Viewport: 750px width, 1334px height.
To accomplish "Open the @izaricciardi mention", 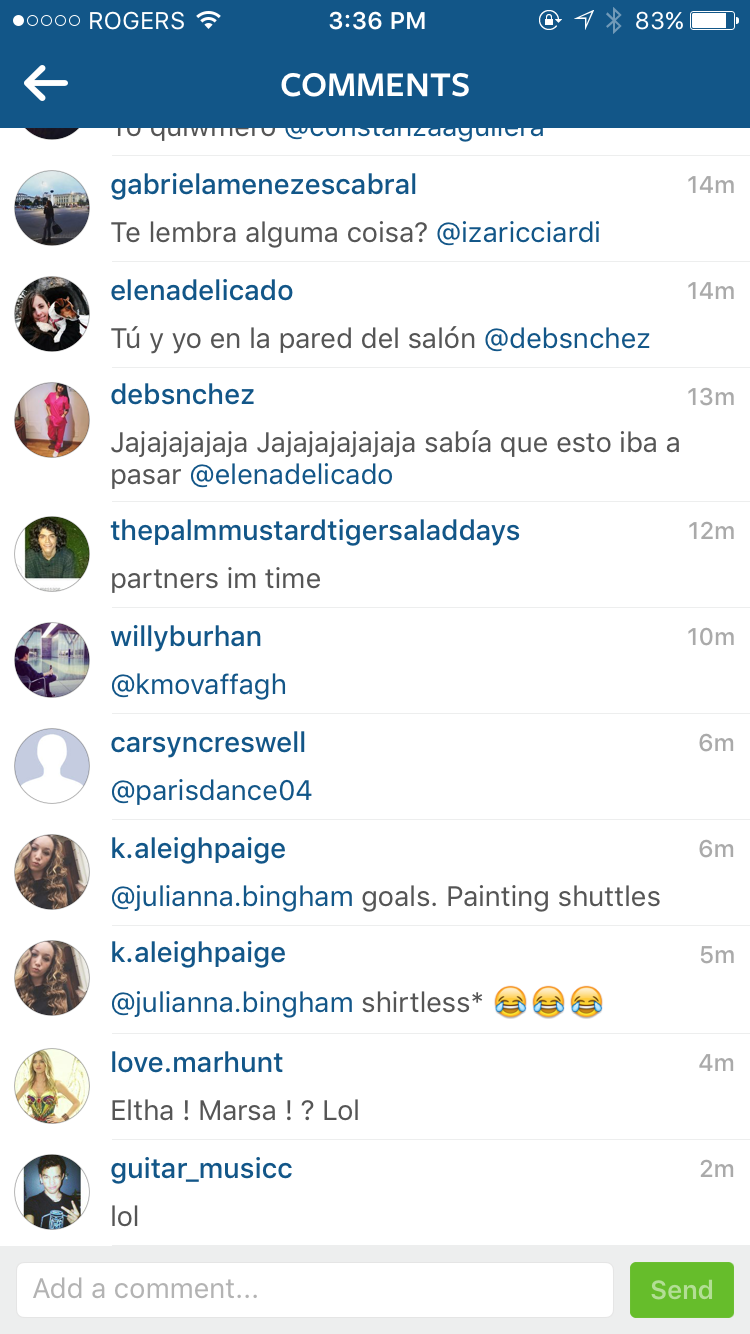I will pyautogui.click(x=518, y=233).
